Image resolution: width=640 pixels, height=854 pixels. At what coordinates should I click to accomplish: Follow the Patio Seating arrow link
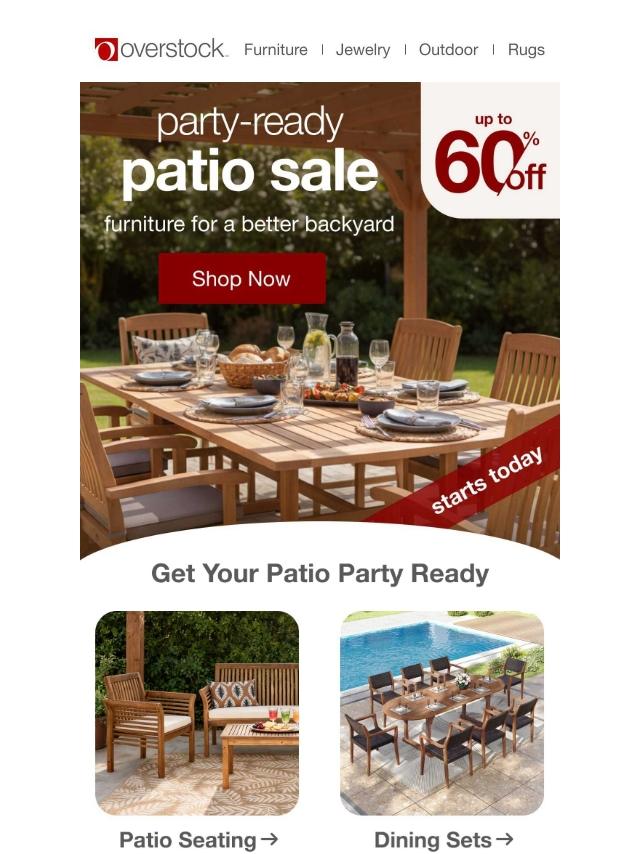pos(198,840)
